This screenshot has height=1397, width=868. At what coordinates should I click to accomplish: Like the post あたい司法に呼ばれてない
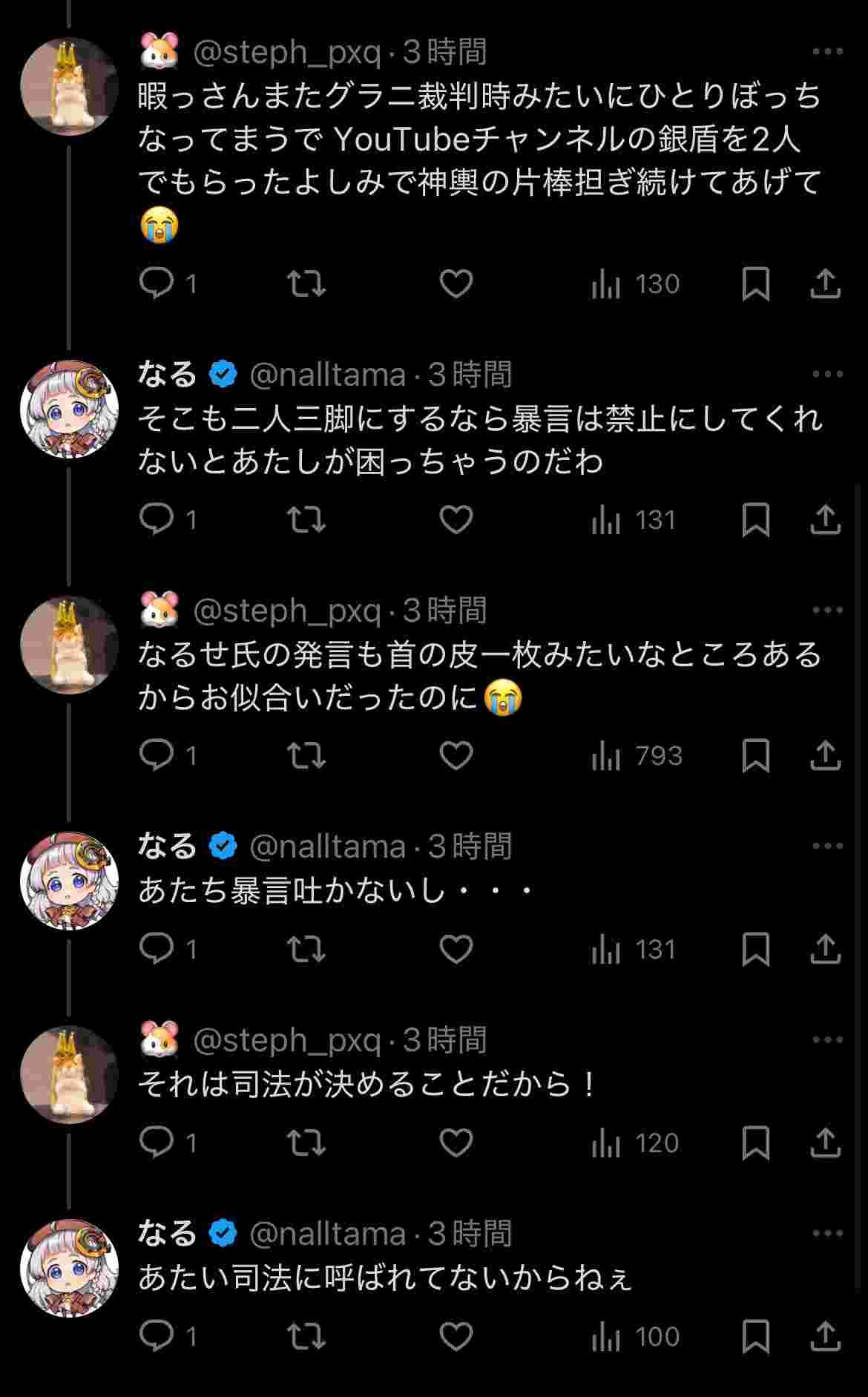tap(456, 1336)
